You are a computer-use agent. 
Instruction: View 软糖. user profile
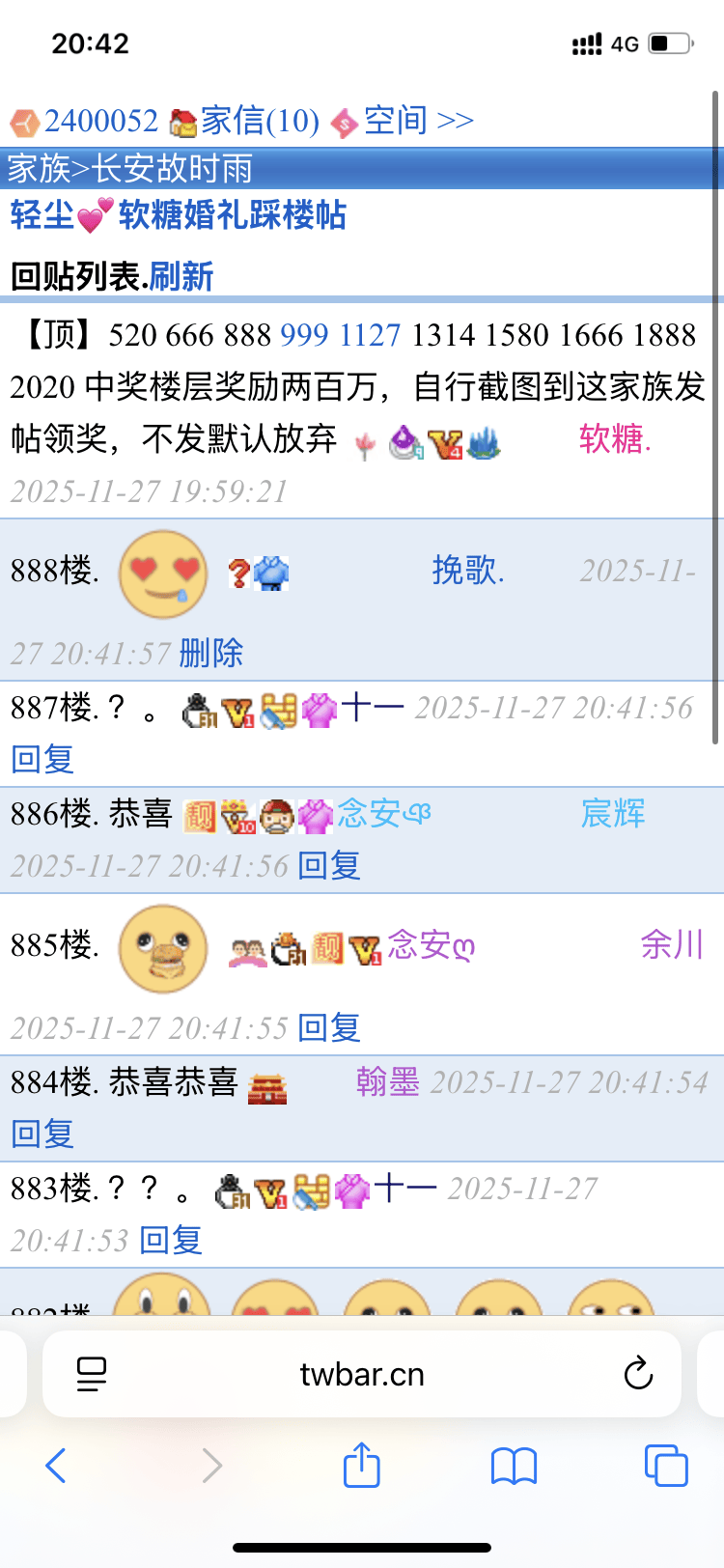[615, 439]
